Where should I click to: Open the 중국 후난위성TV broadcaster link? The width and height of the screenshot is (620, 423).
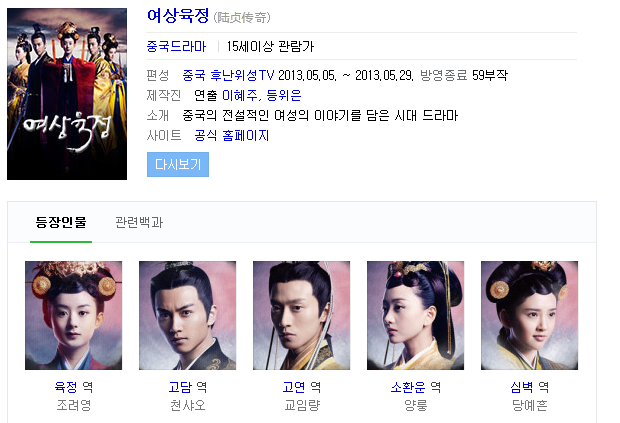coord(228,75)
